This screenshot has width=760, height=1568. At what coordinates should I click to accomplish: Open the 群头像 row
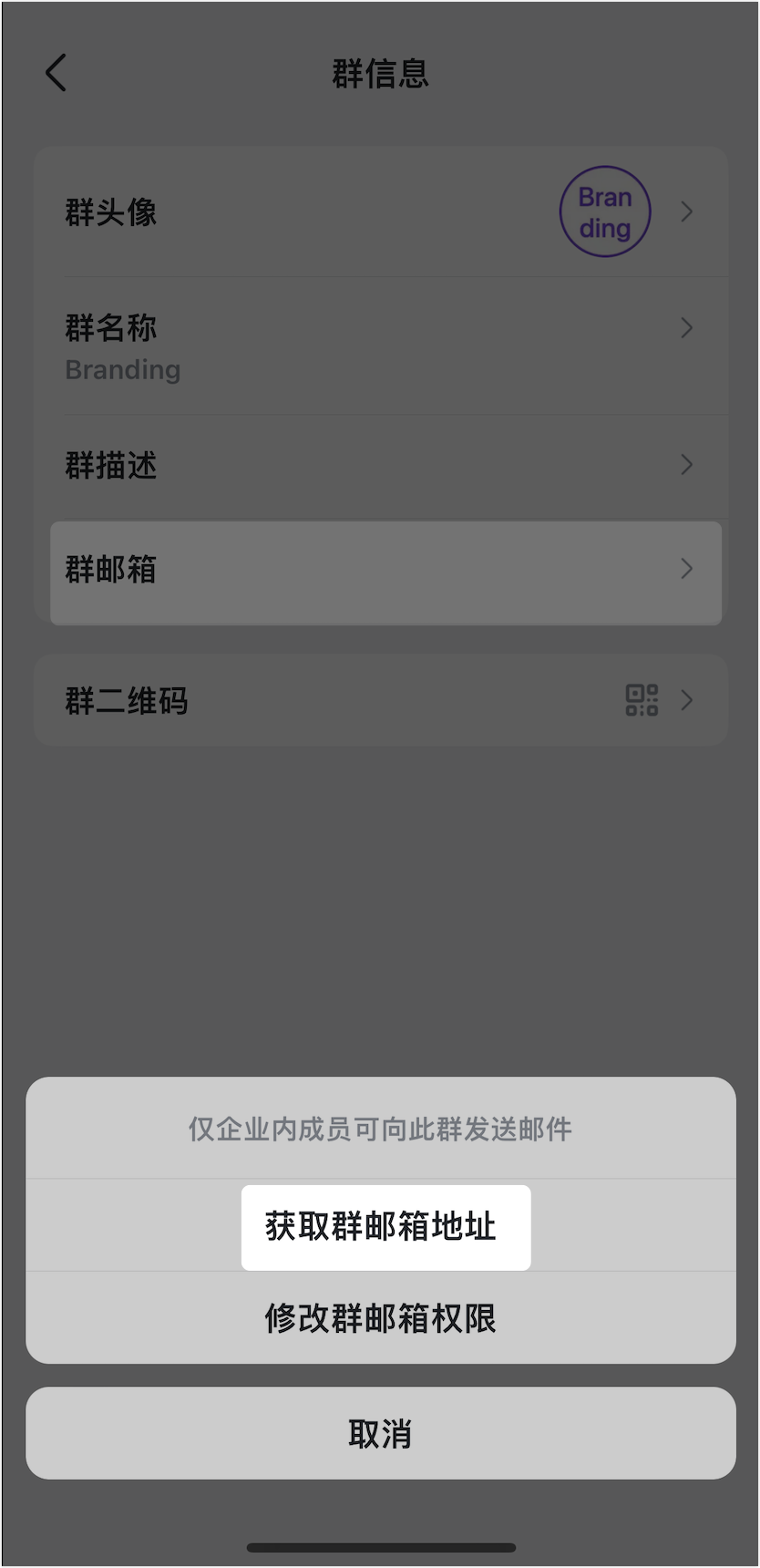[x=380, y=211]
